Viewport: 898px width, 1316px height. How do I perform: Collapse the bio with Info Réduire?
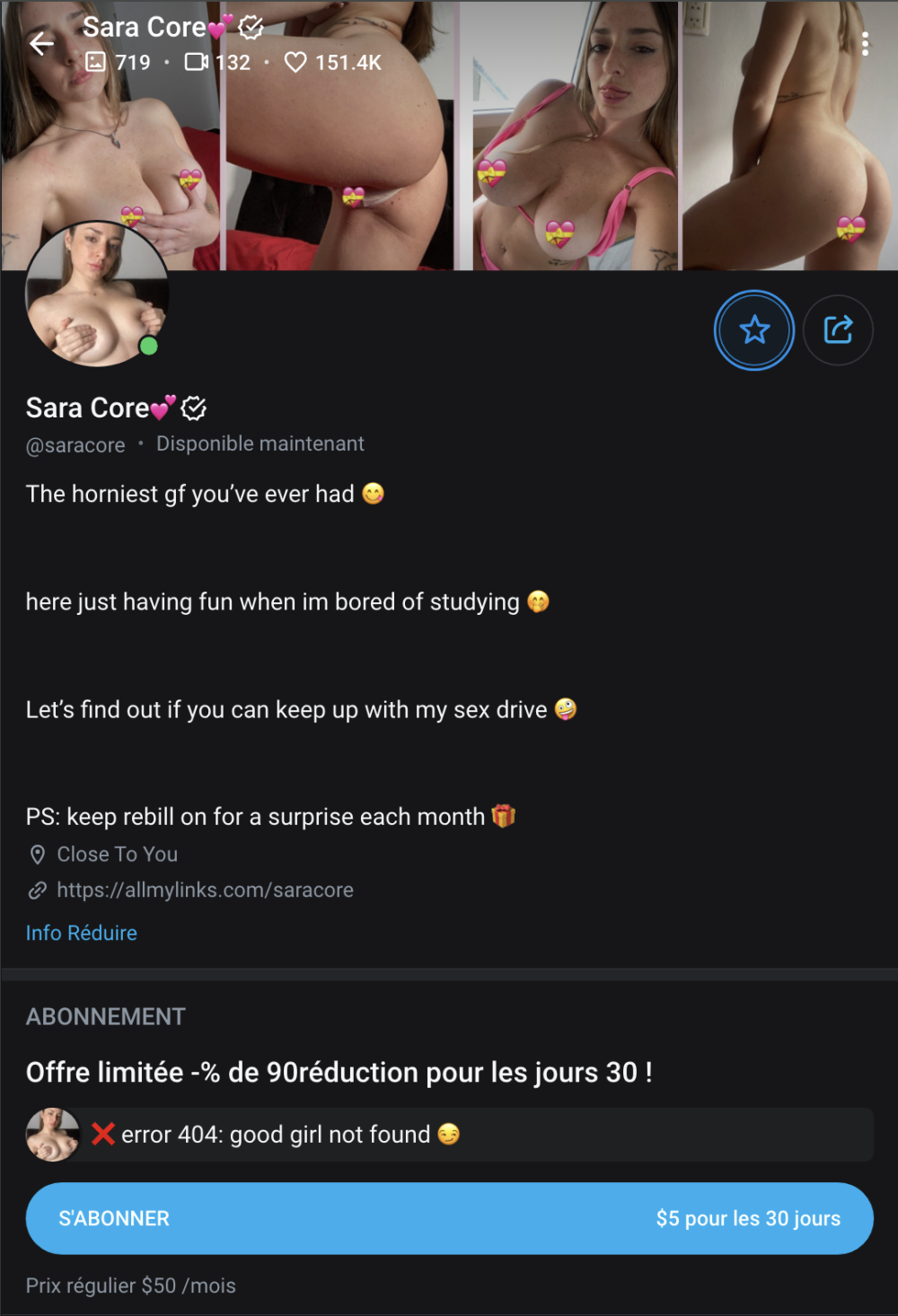coord(81,933)
